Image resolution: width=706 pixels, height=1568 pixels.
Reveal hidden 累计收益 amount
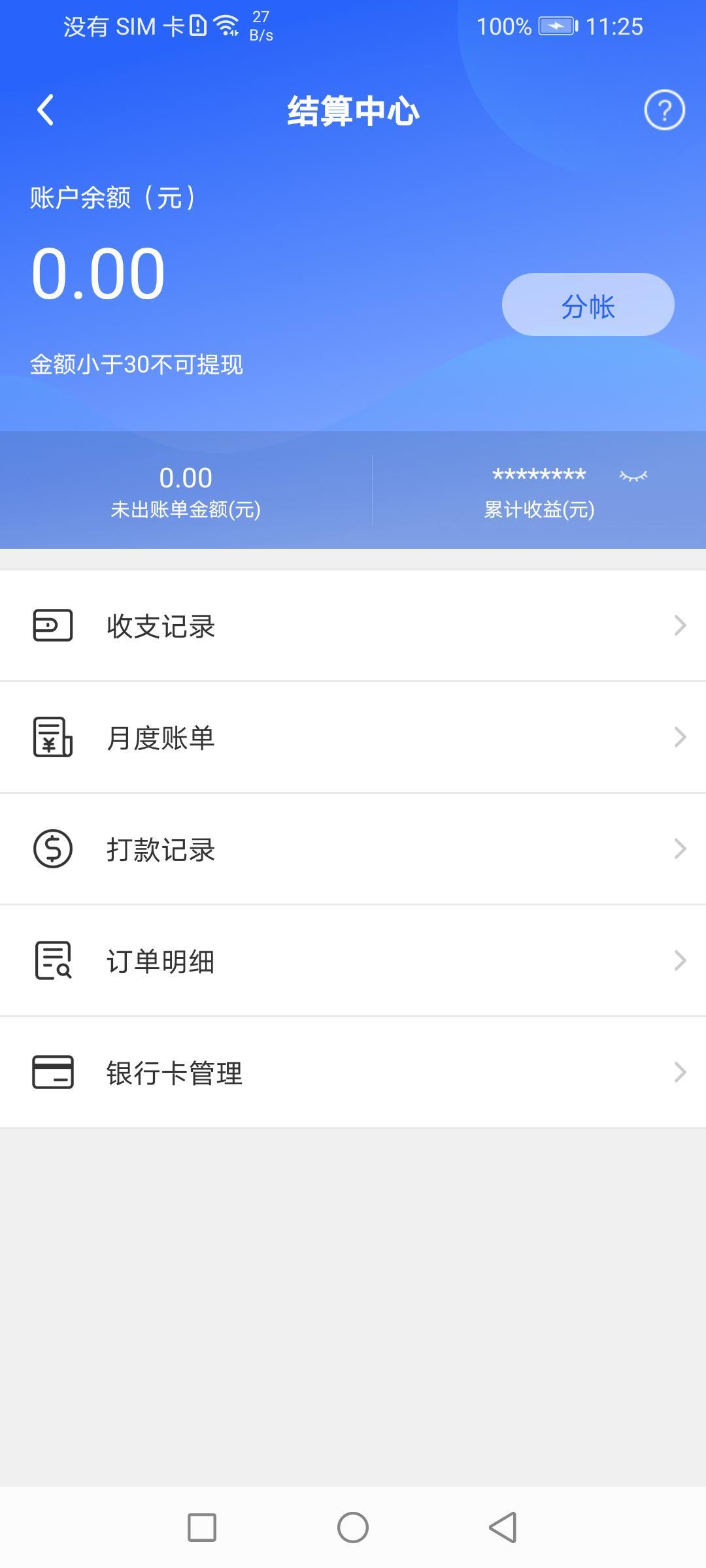pyautogui.click(x=633, y=476)
